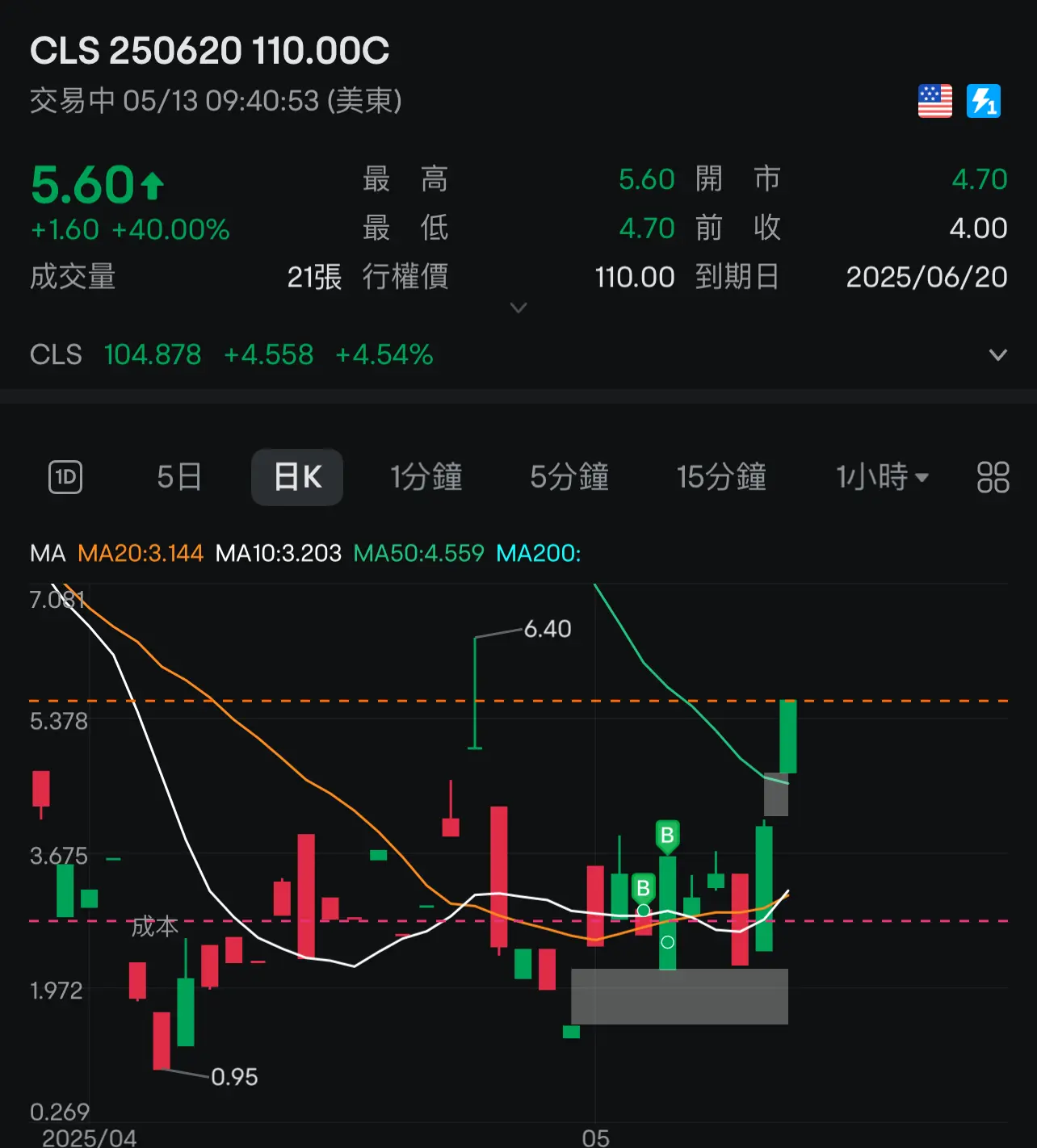This screenshot has width=1037, height=1148.
Task: Tap the blue lightning quote-level icon
Action: click(983, 101)
